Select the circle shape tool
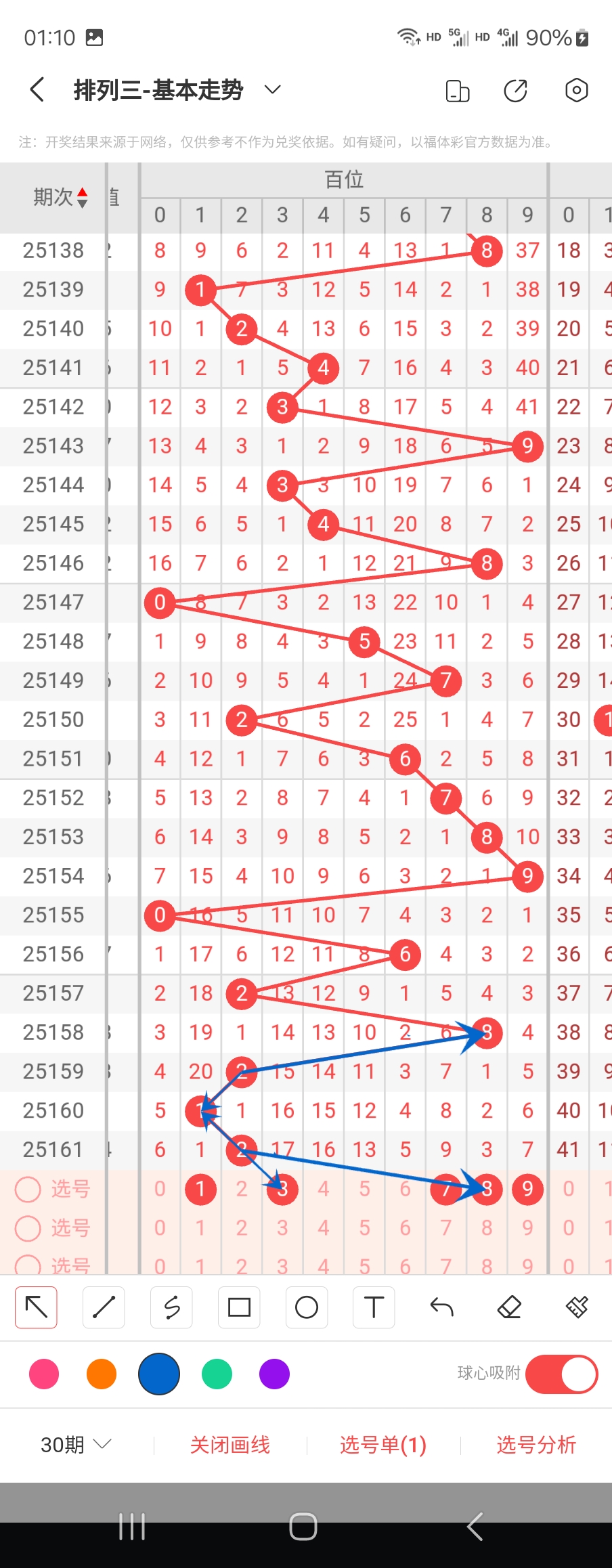 [x=307, y=1307]
